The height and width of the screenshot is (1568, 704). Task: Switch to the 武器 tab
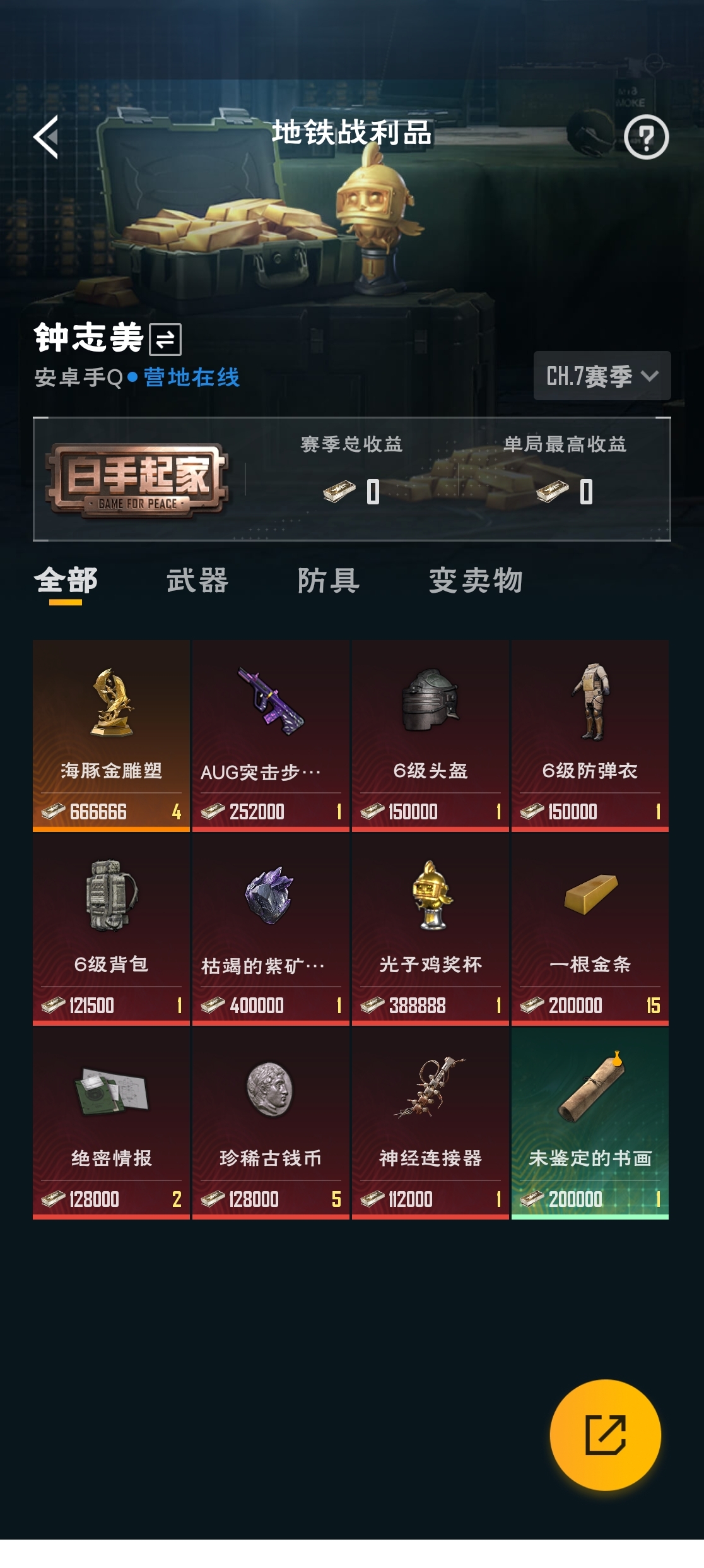pyautogui.click(x=197, y=581)
